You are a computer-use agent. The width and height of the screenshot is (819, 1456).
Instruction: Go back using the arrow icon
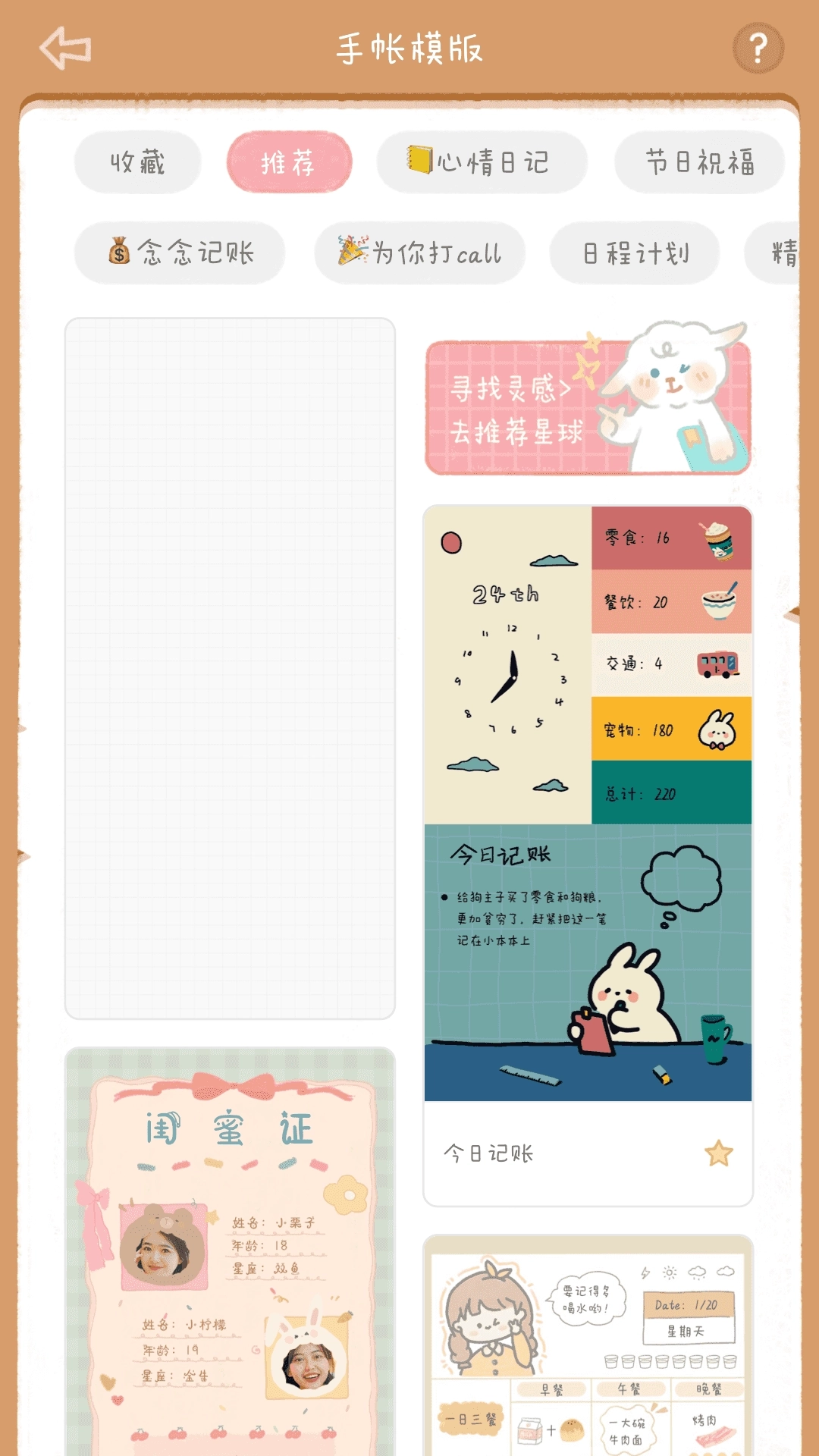point(65,49)
